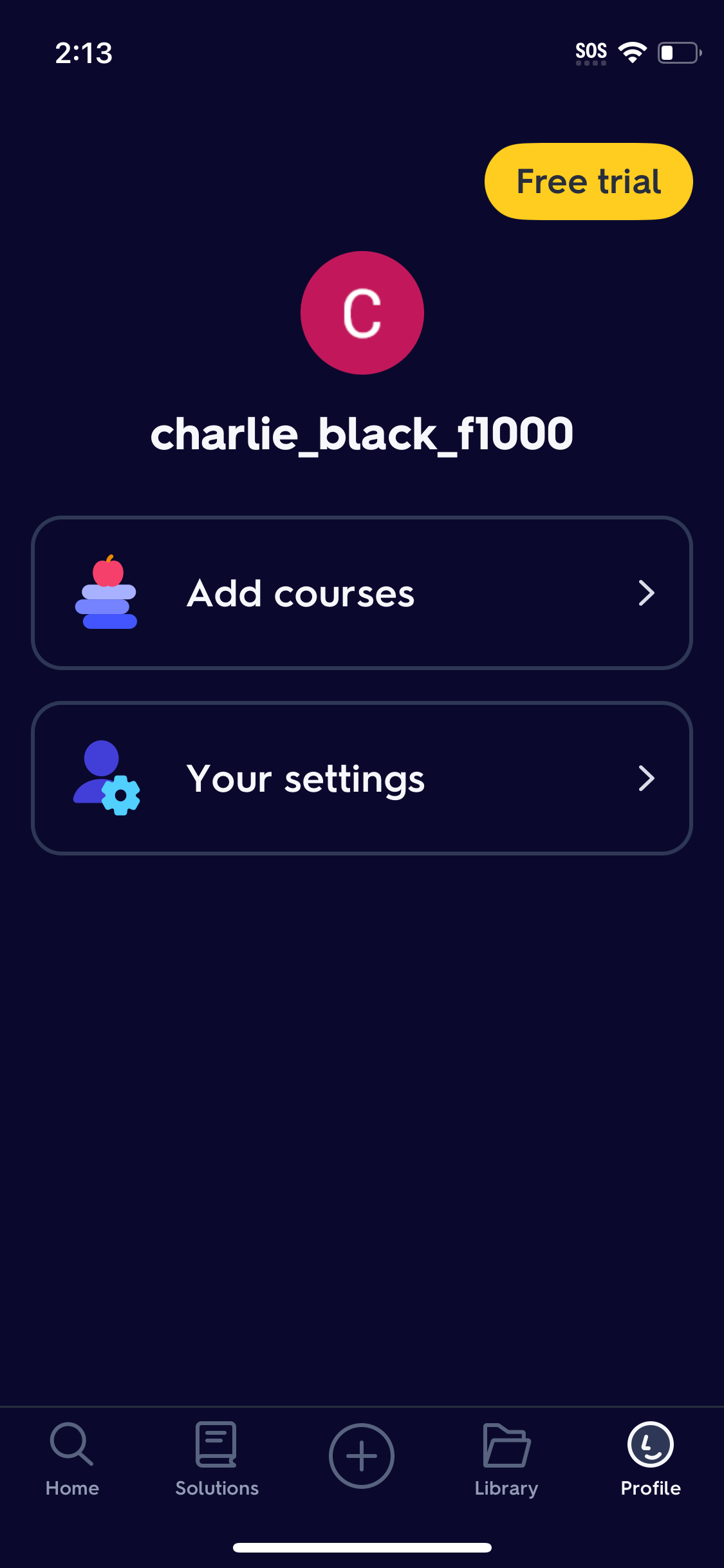Open the Home tab search icon

coord(71,1455)
